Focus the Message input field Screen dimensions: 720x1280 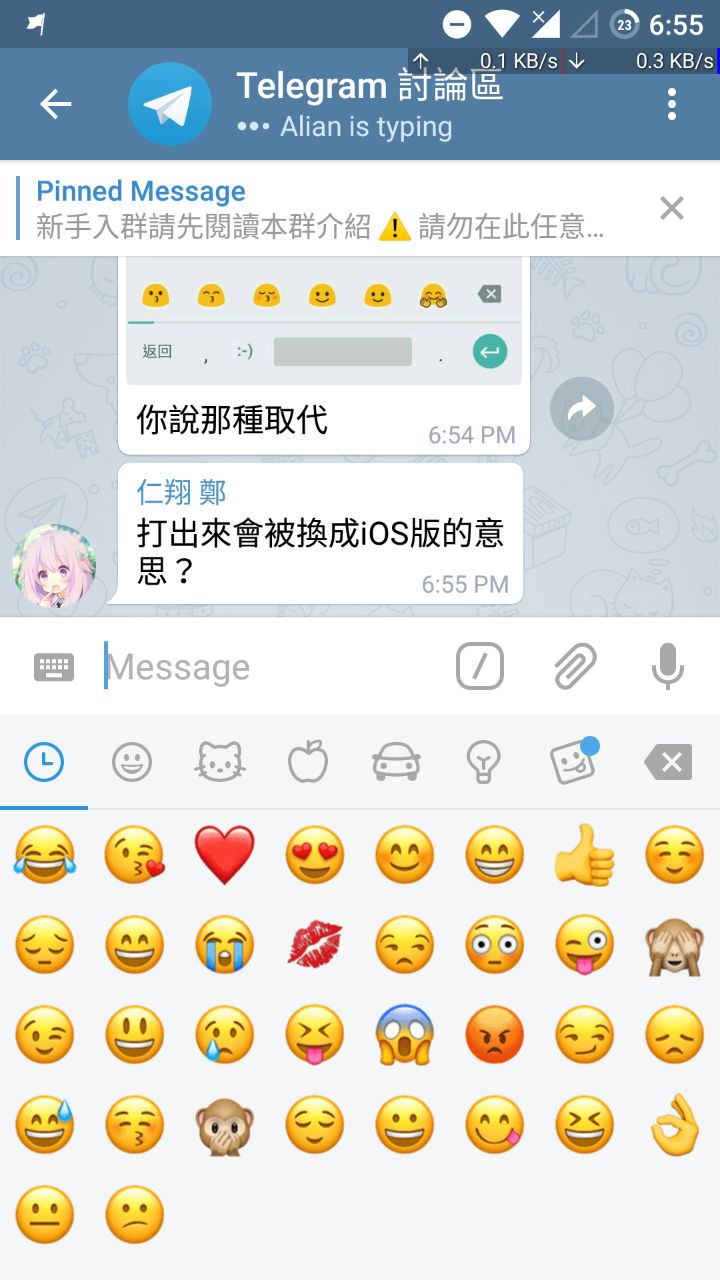point(270,667)
